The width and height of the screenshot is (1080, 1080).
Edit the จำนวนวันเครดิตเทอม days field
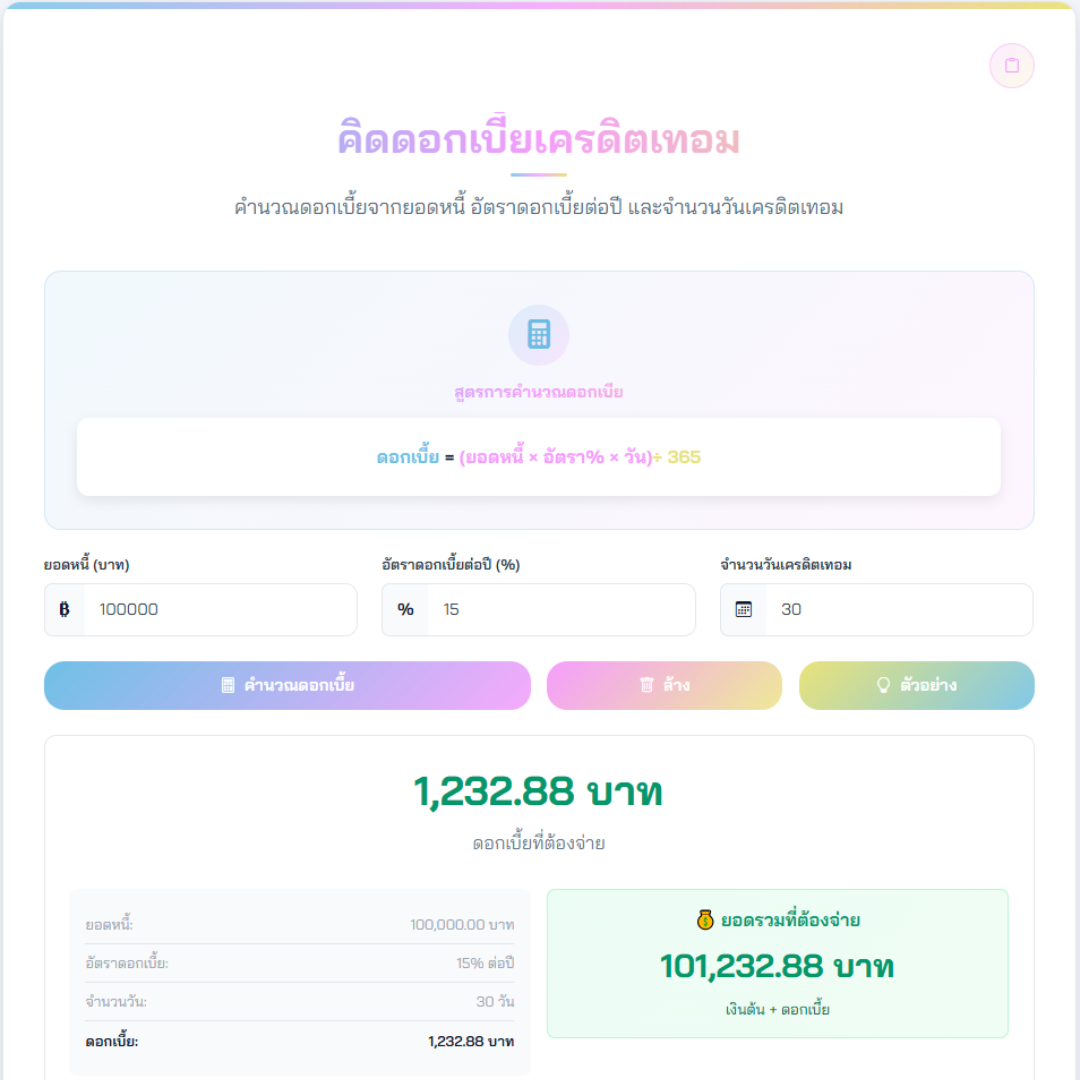[x=897, y=609]
